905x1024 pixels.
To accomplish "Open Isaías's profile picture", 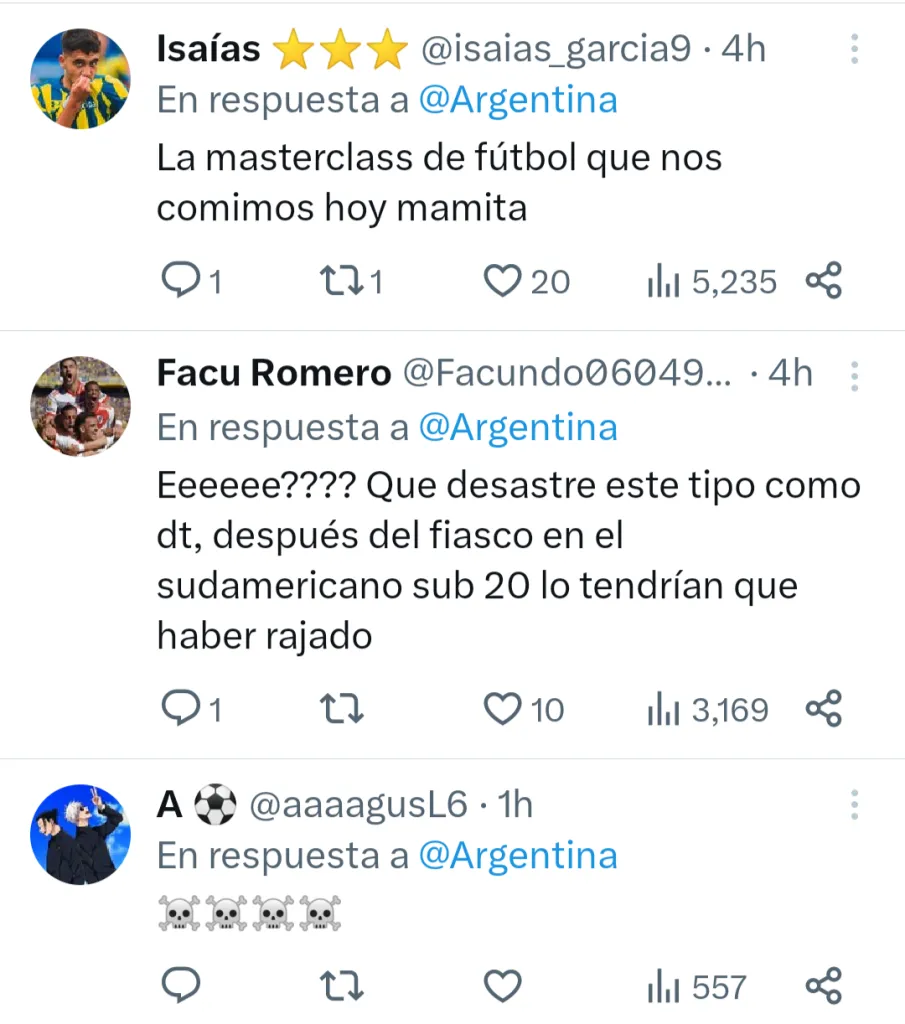I will (80, 79).
